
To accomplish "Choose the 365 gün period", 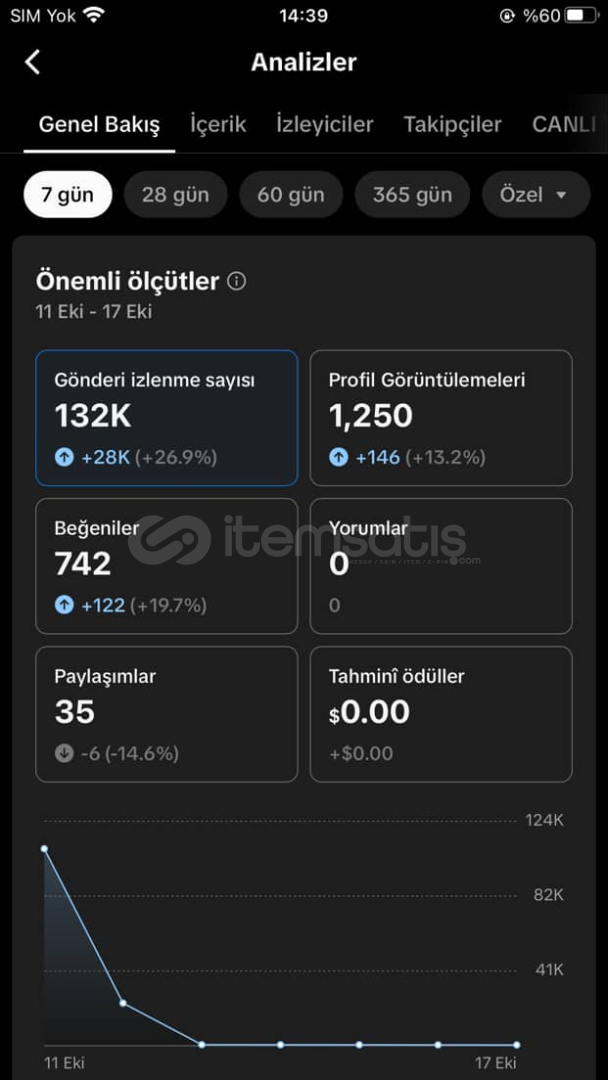I will coord(412,194).
